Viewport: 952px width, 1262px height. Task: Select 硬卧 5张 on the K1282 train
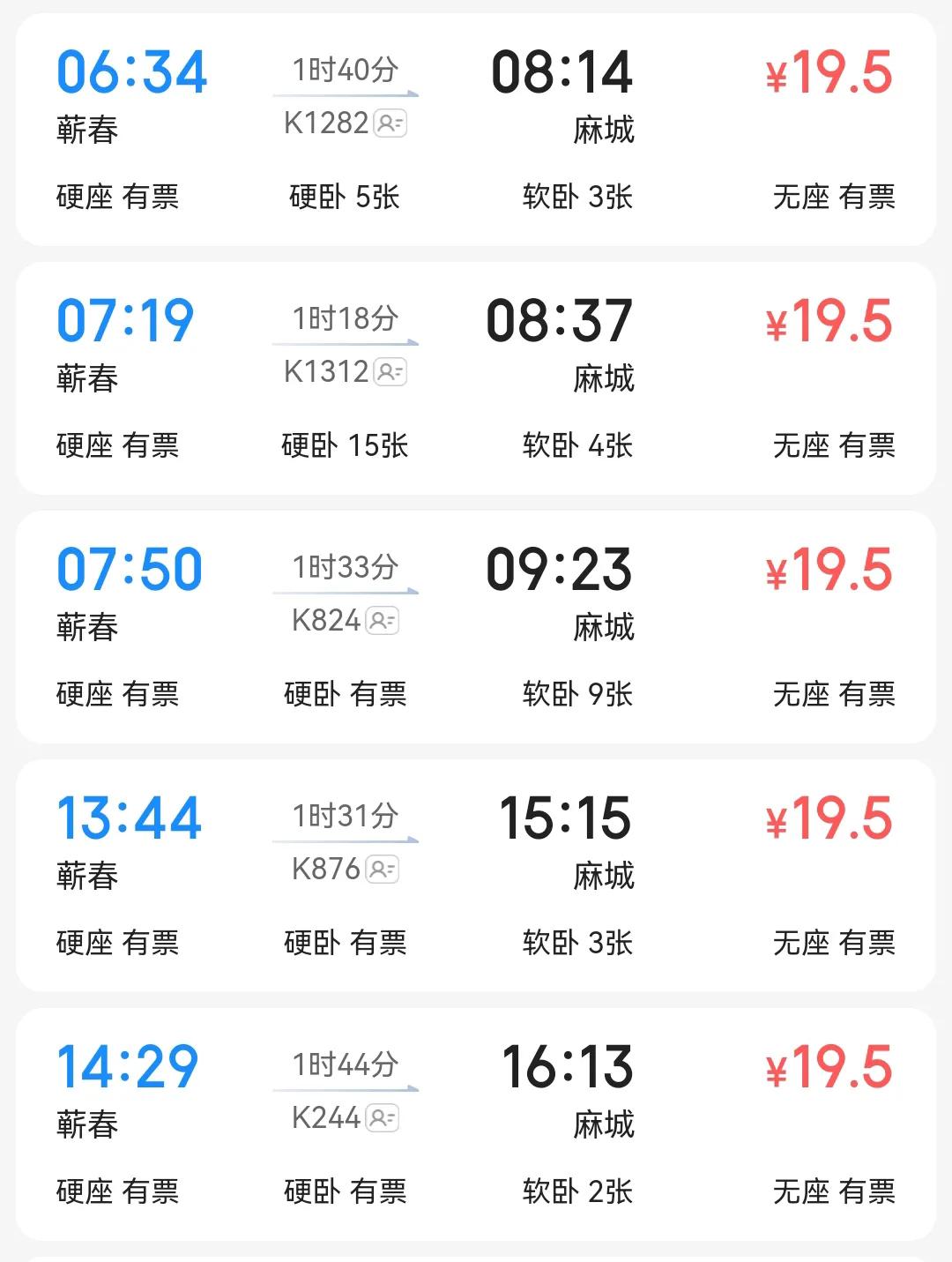point(343,198)
